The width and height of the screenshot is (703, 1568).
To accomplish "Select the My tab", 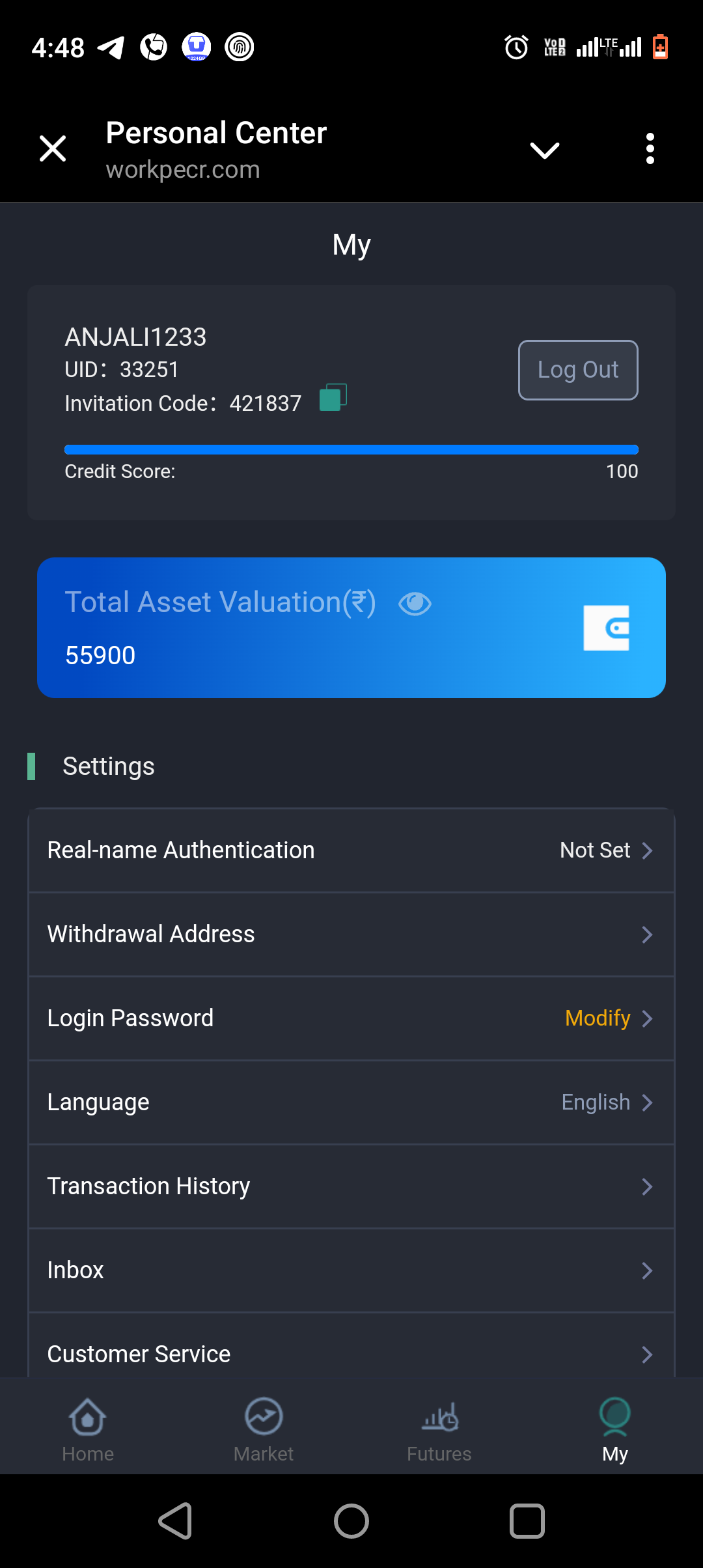I will (614, 1429).
